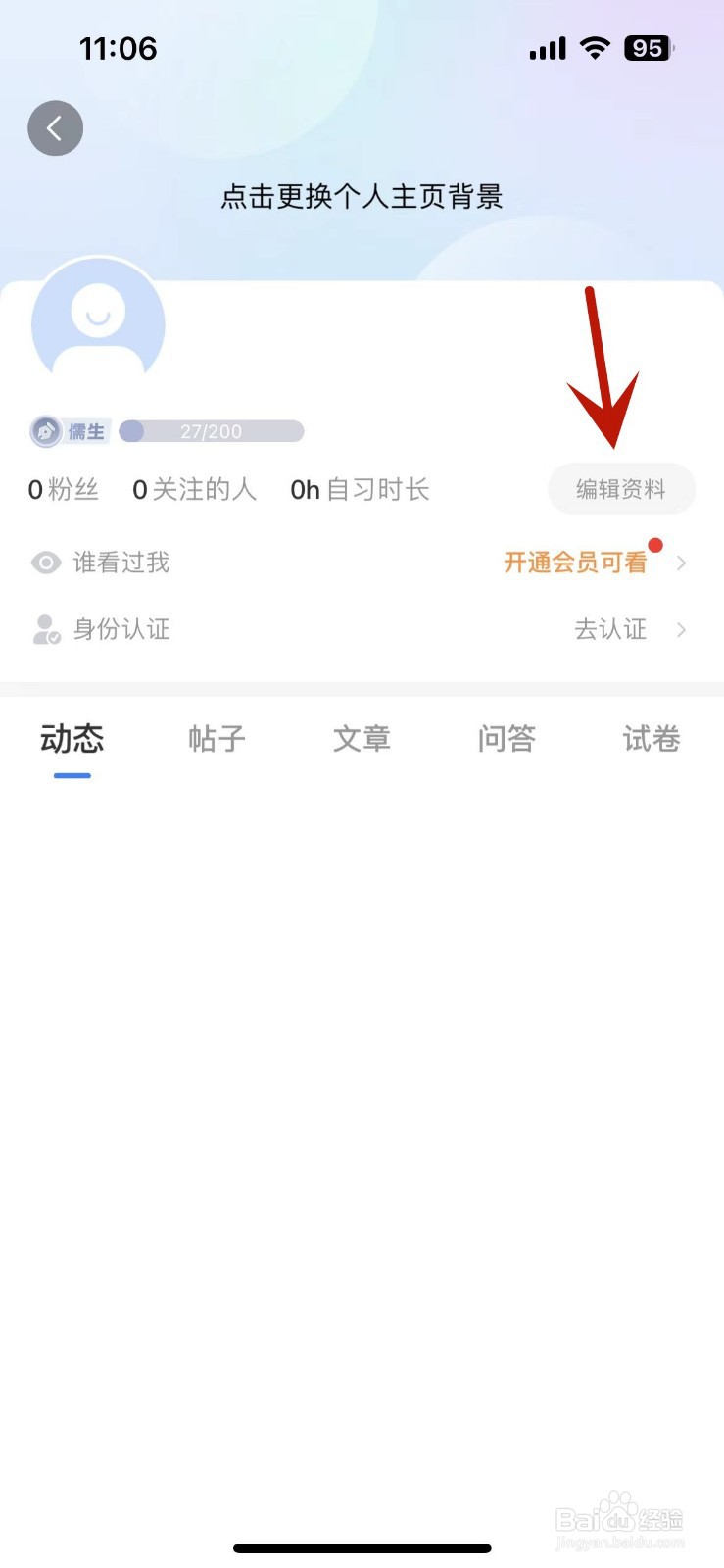Switch to the 问答 tab

507,739
